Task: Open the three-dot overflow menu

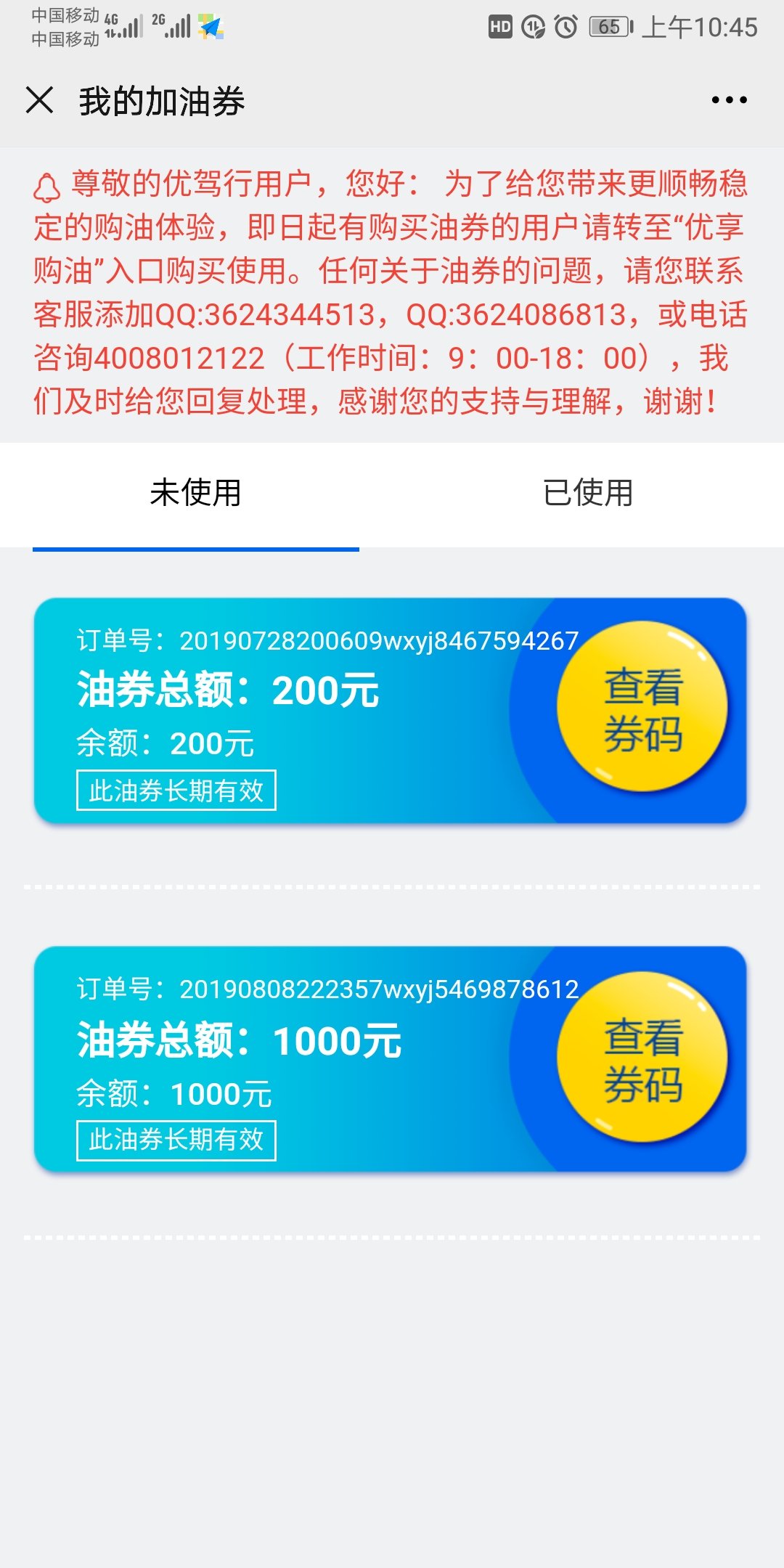Action: click(x=729, y=100)
